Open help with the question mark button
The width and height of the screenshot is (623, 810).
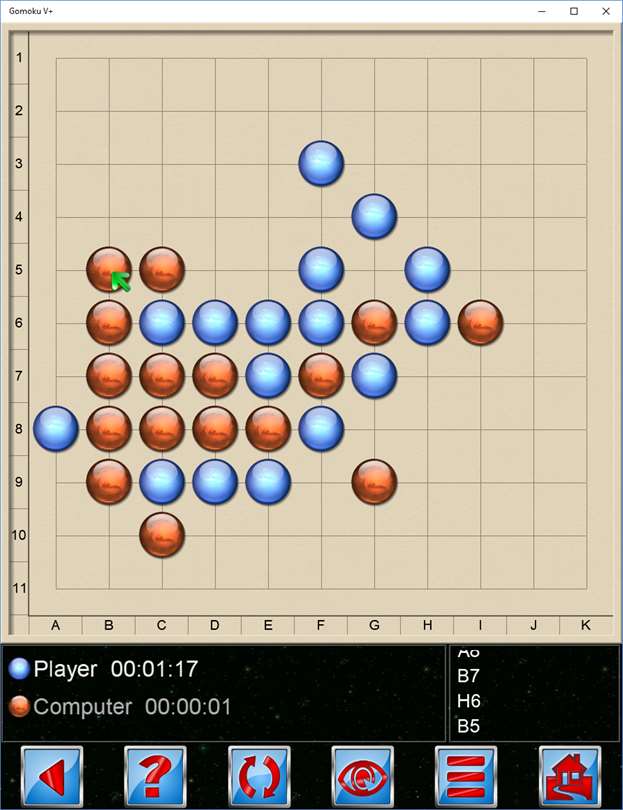click(x=155, y=777)
